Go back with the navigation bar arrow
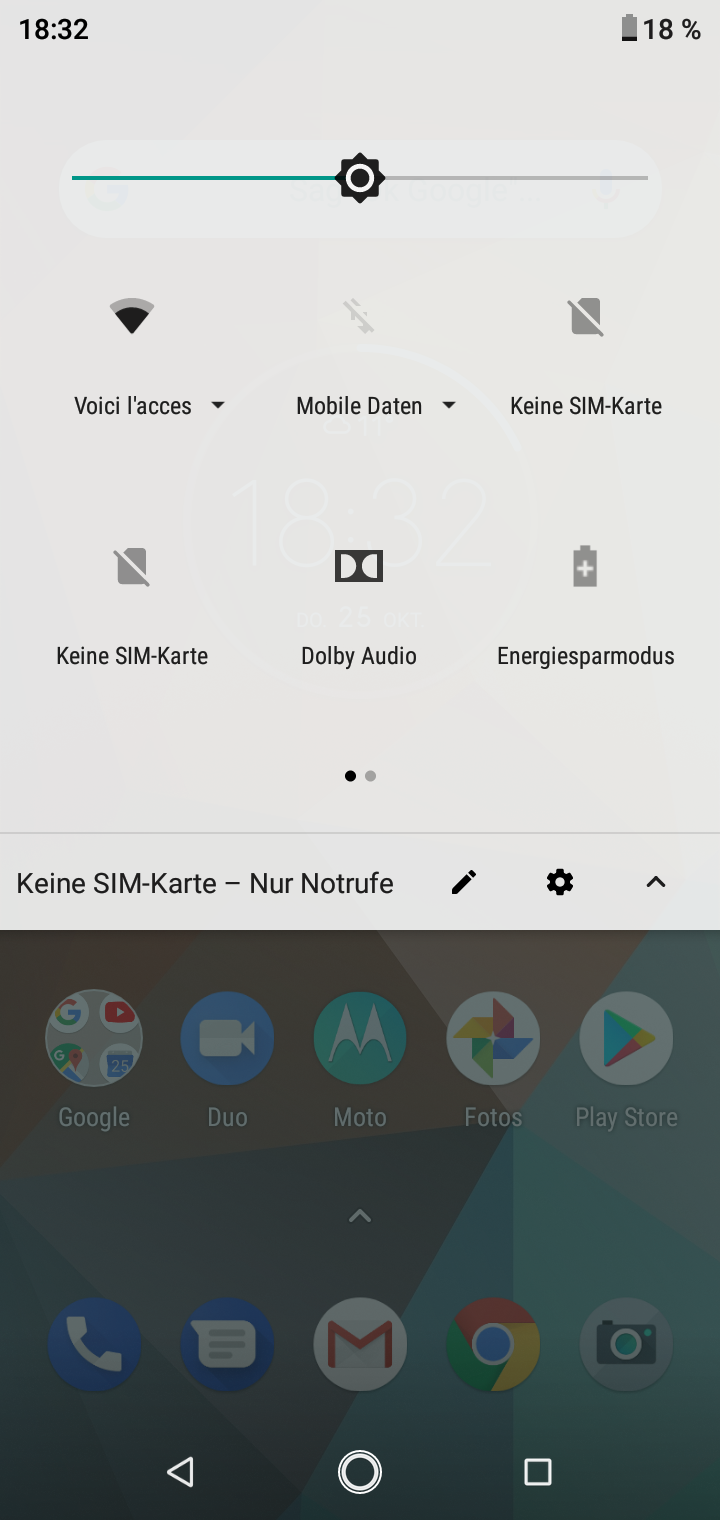The width and height of the screenshot is (720, 1520). click(x=181, y=1471)
